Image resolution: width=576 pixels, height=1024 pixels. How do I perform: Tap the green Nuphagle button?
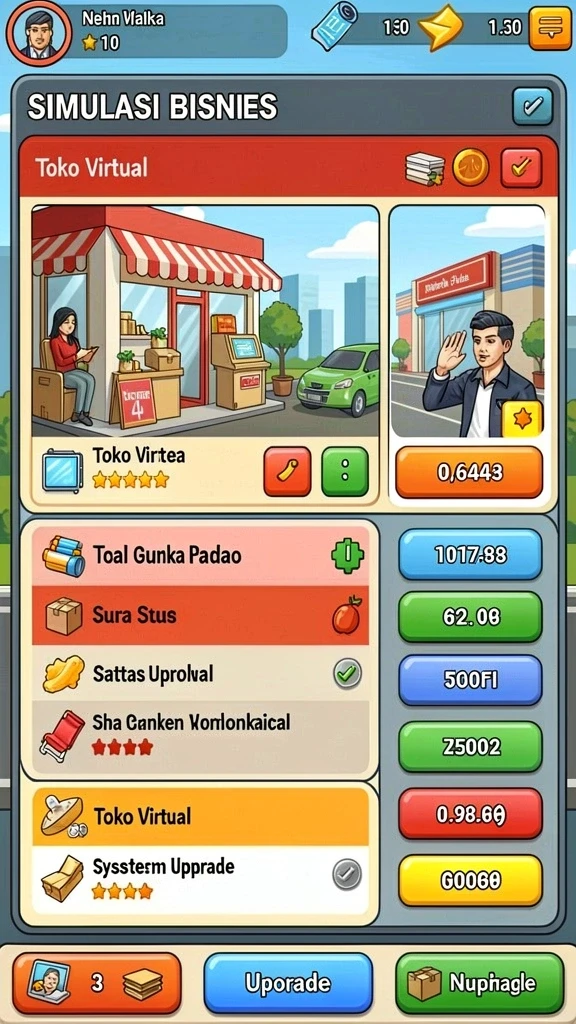(479, 983)
